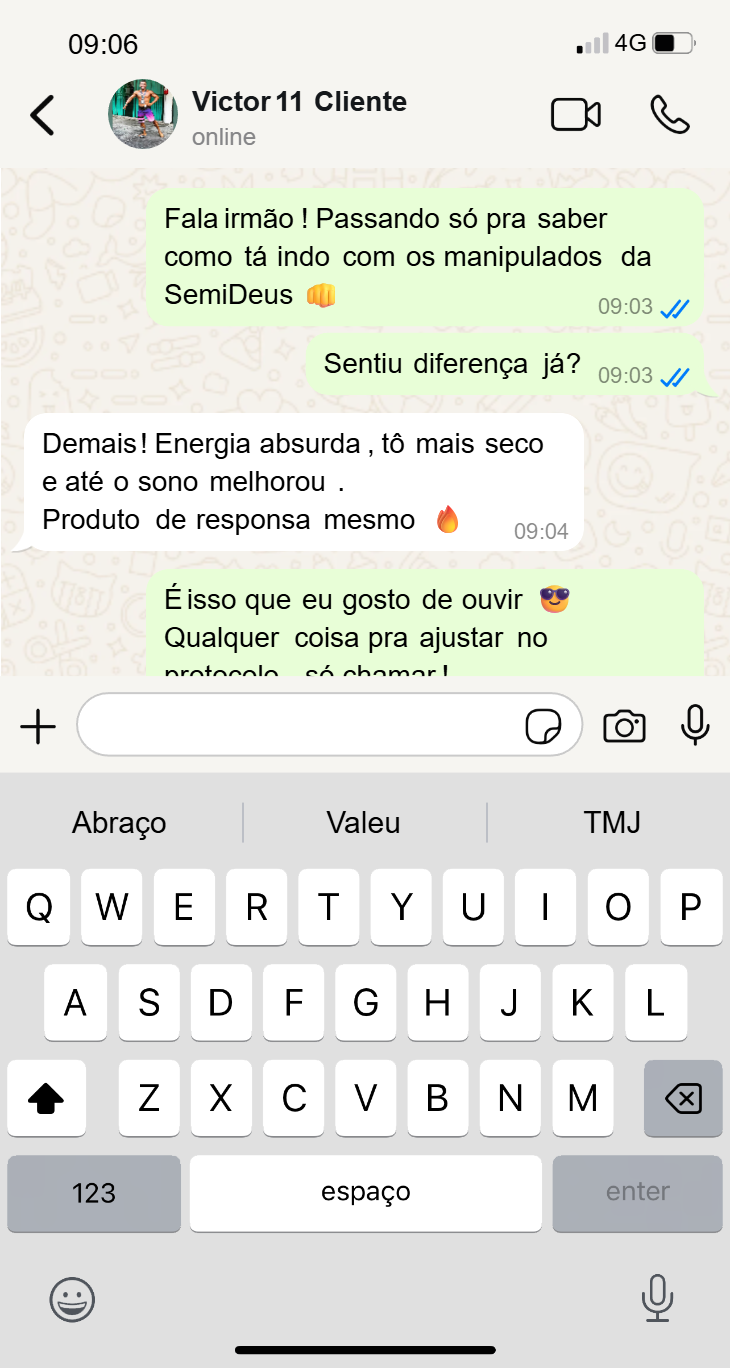This screenshot has height=1368, width=730.
Task: Activate keyboard voice dictation
Action: 657,1299
